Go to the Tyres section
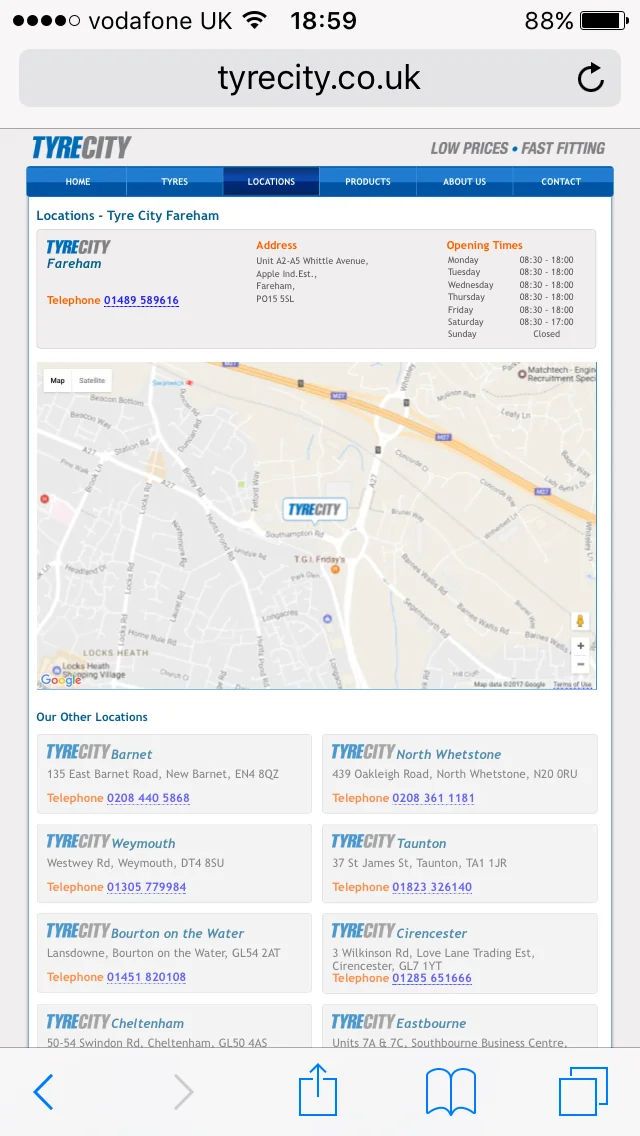Viewport: 640px width, 1136px height. [x=175, y=182]
